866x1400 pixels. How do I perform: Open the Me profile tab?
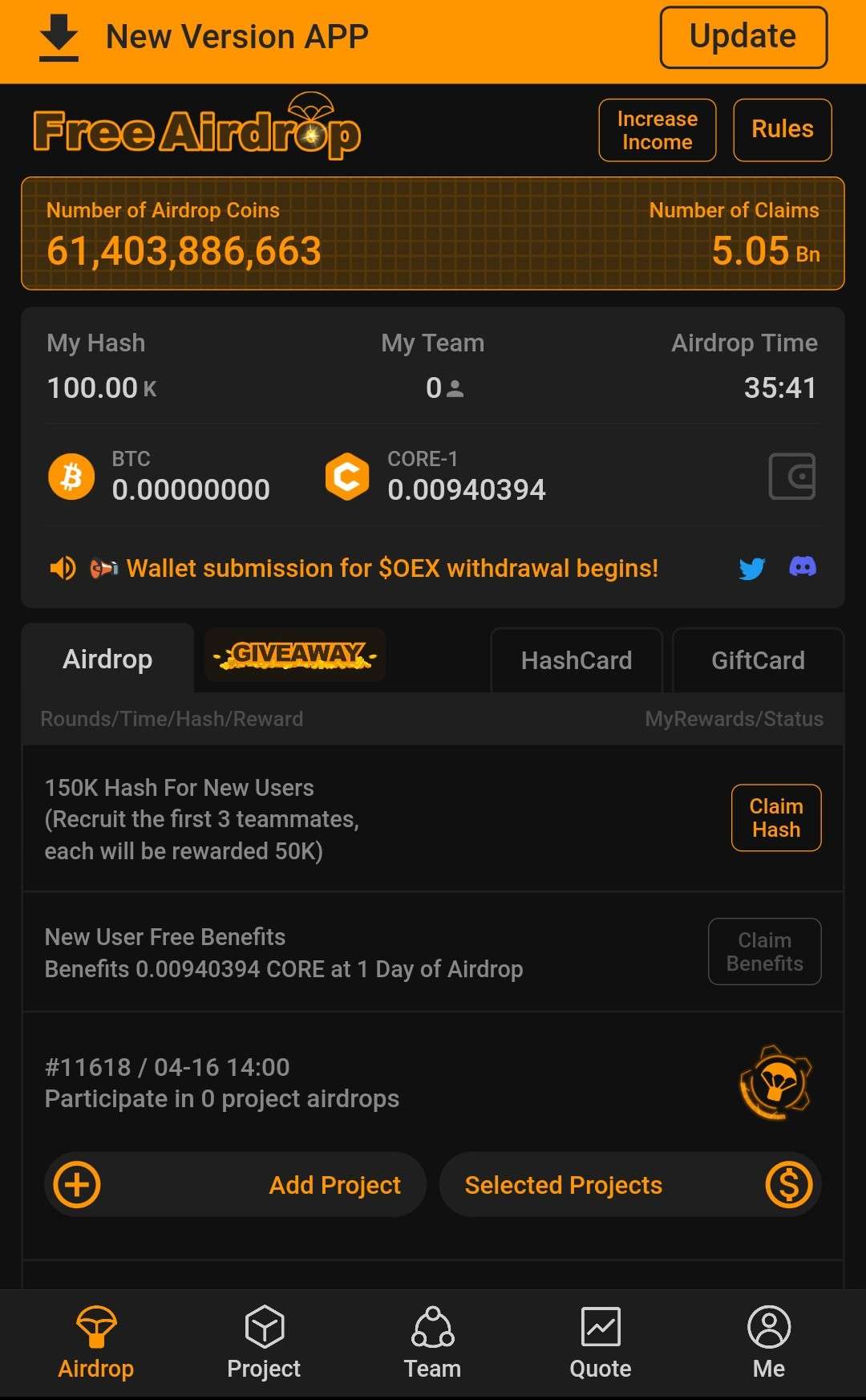click(768, 1342)
